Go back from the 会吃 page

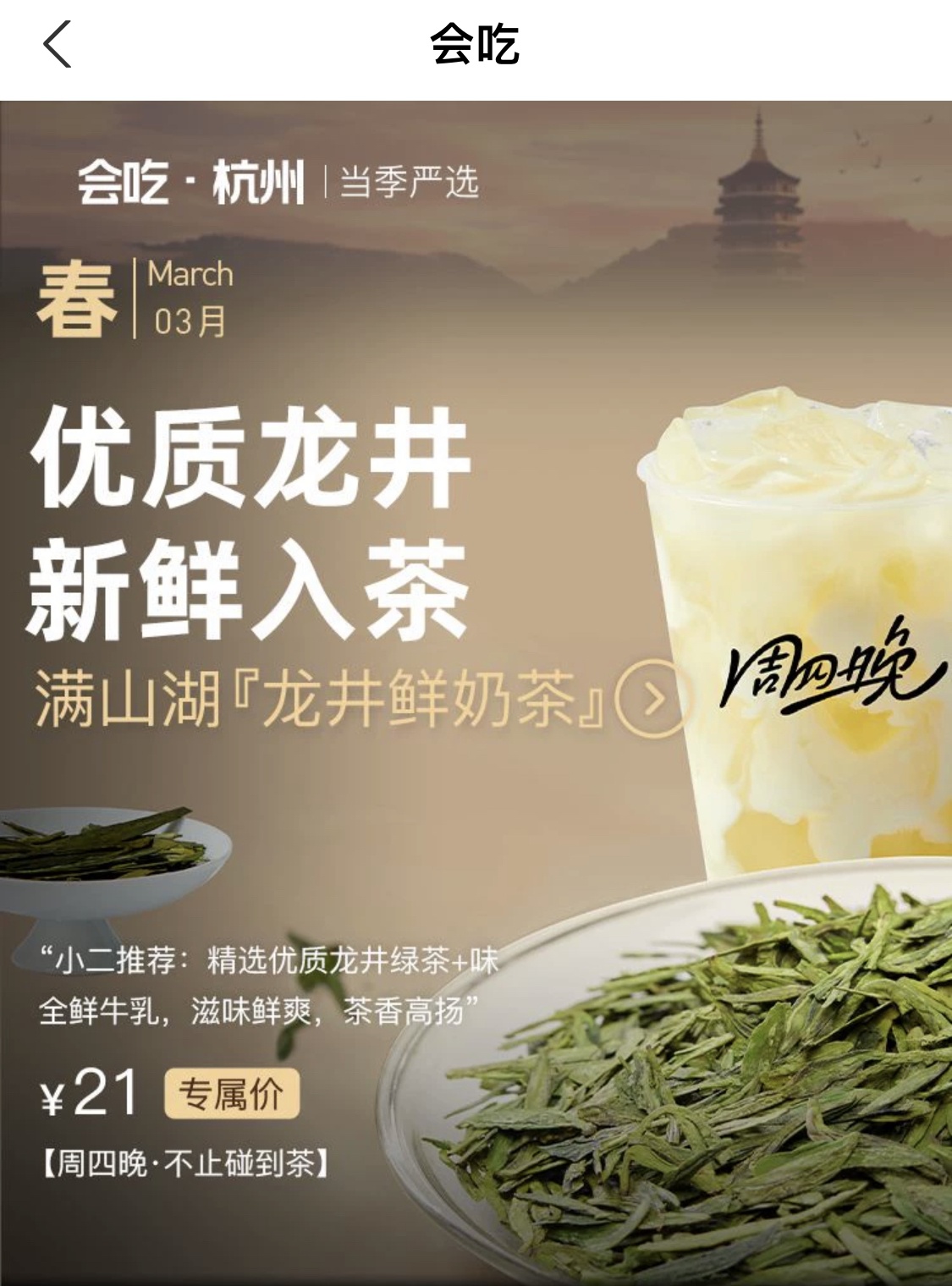pyautogui.click(x=58, y=45)
